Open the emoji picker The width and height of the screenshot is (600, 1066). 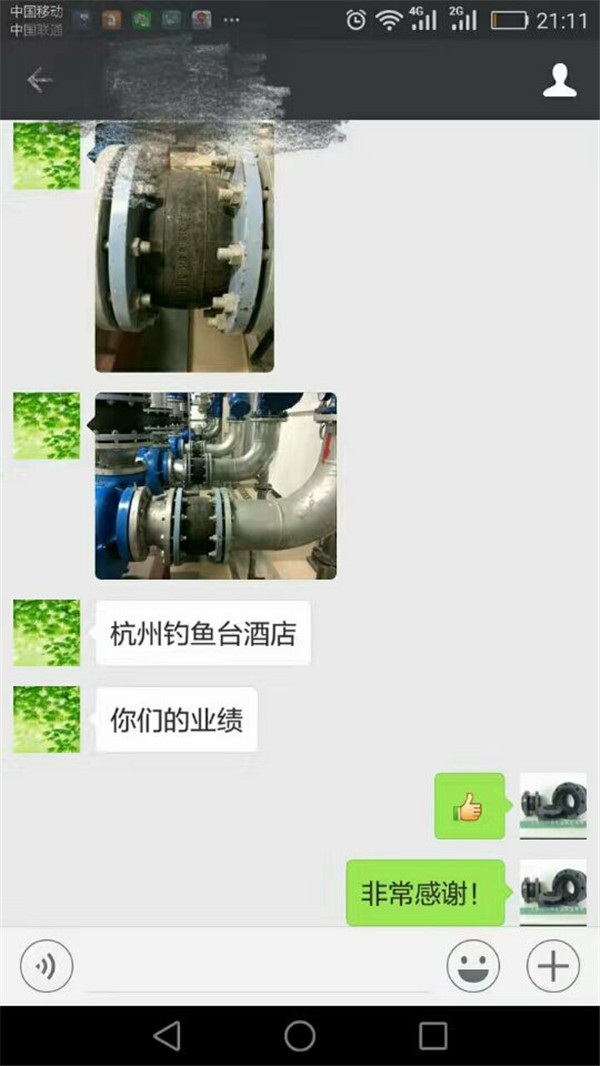coord(473,967)
